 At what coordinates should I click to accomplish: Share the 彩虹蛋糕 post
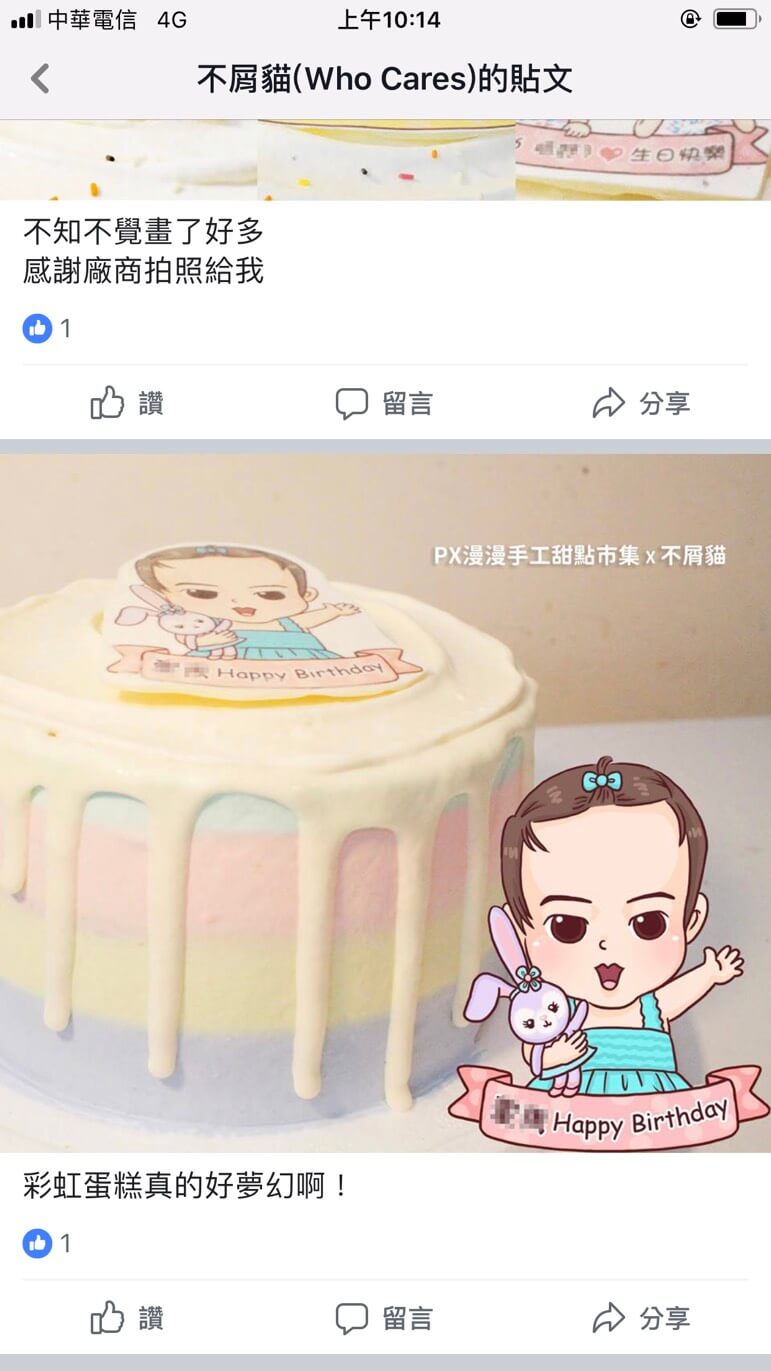[x=641, y=1318]
